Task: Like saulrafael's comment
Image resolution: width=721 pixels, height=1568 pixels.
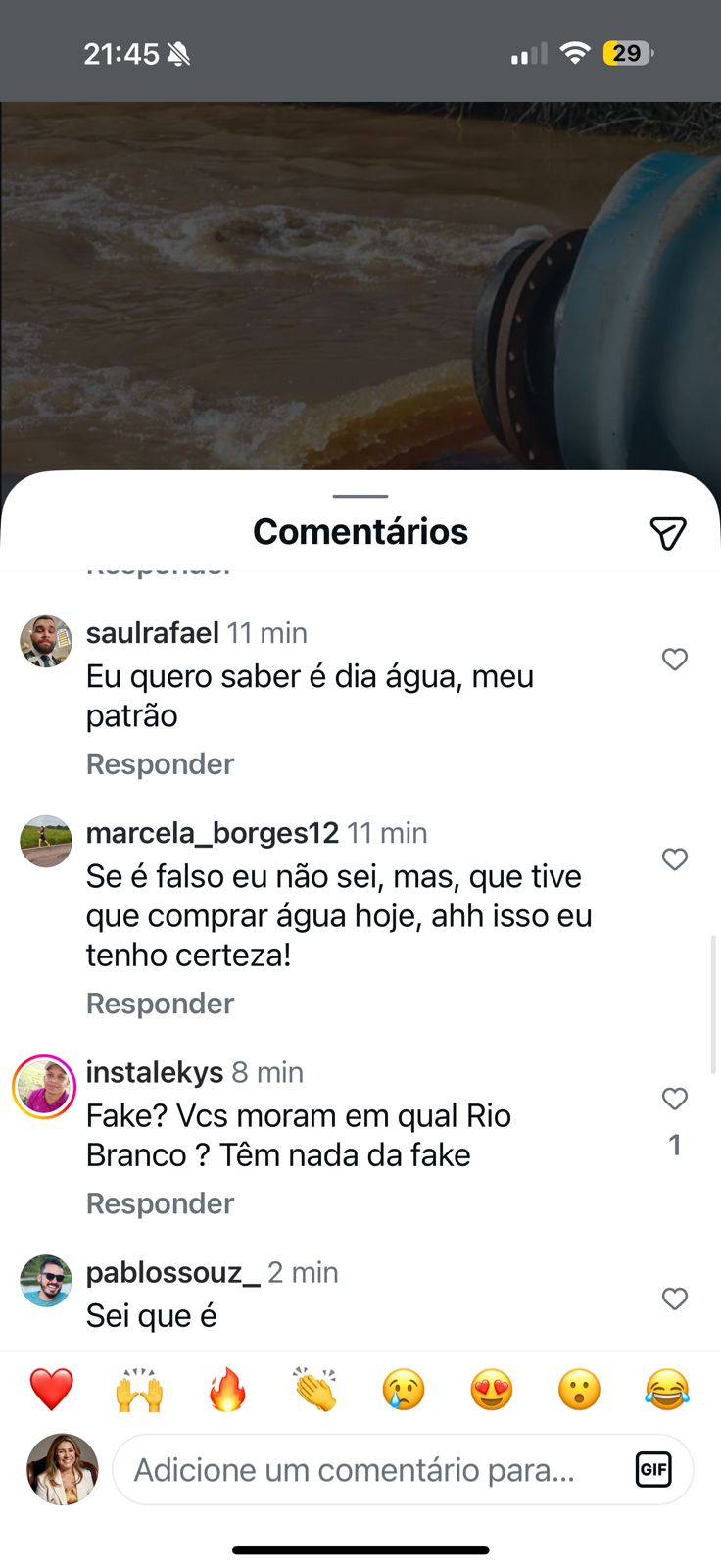Action: [x=675, y=660]
